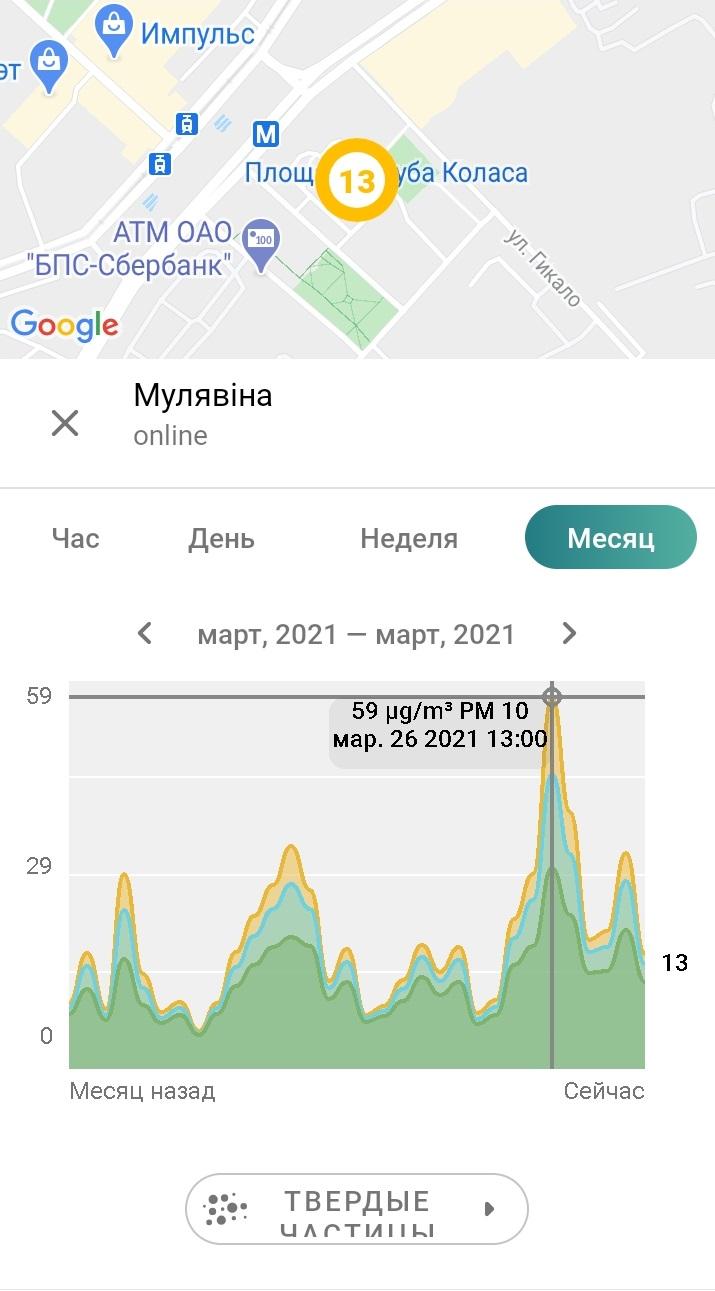Screen dimensions: 715x1291
Task: Close the Мулявіна station panel
Action: pyautogui.click(x=65, y=422)
